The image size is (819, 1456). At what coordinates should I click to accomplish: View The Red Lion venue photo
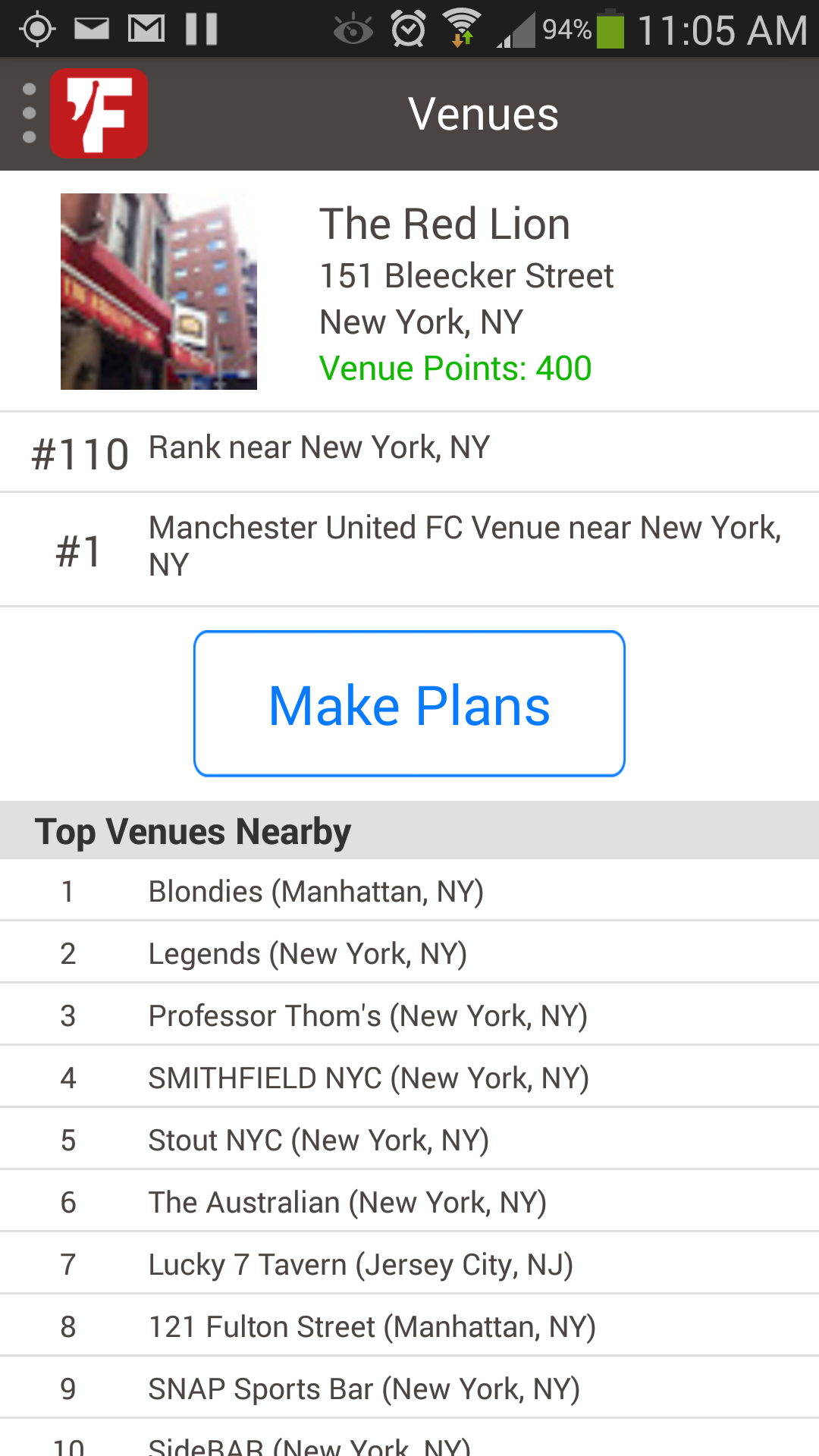(158, 291)
